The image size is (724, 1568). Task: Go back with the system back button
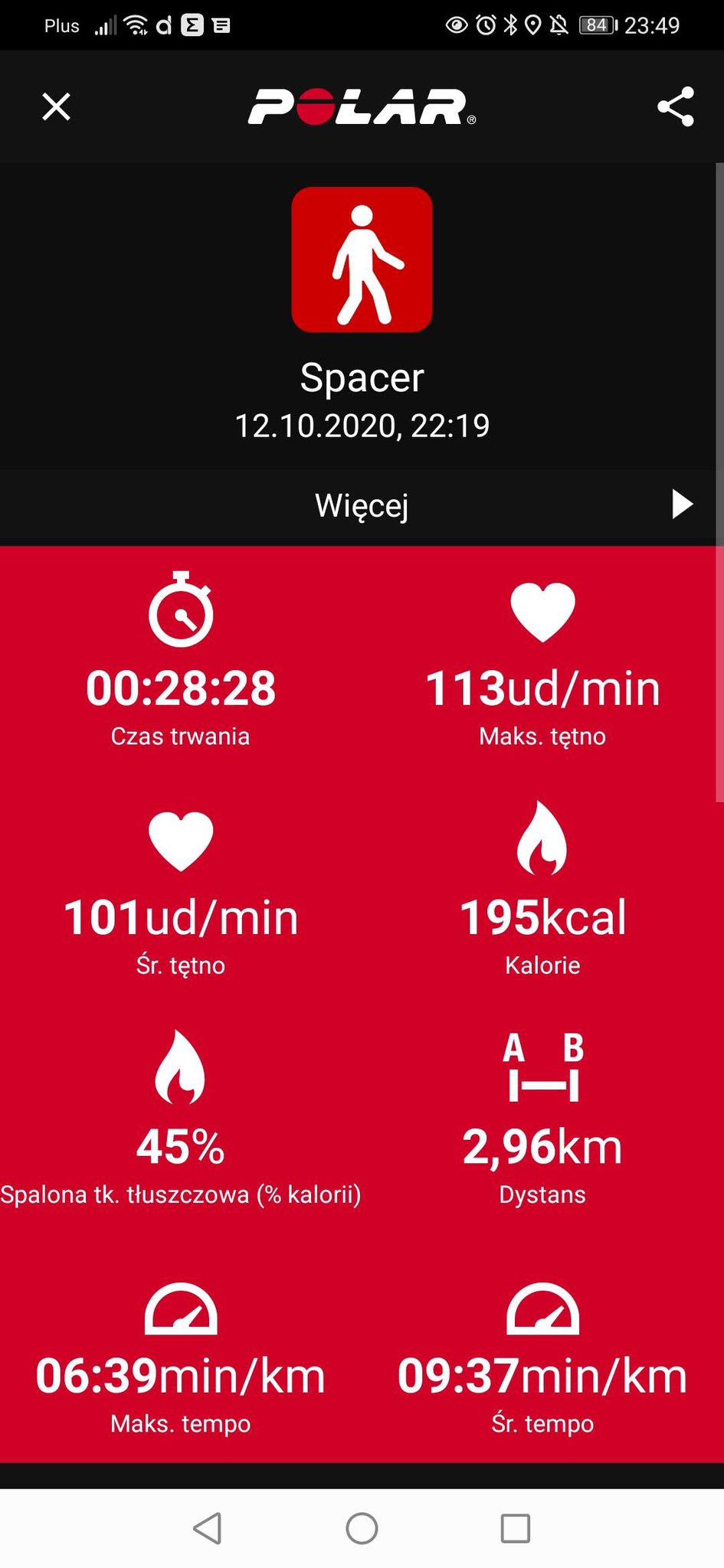tap(208, 1528)
